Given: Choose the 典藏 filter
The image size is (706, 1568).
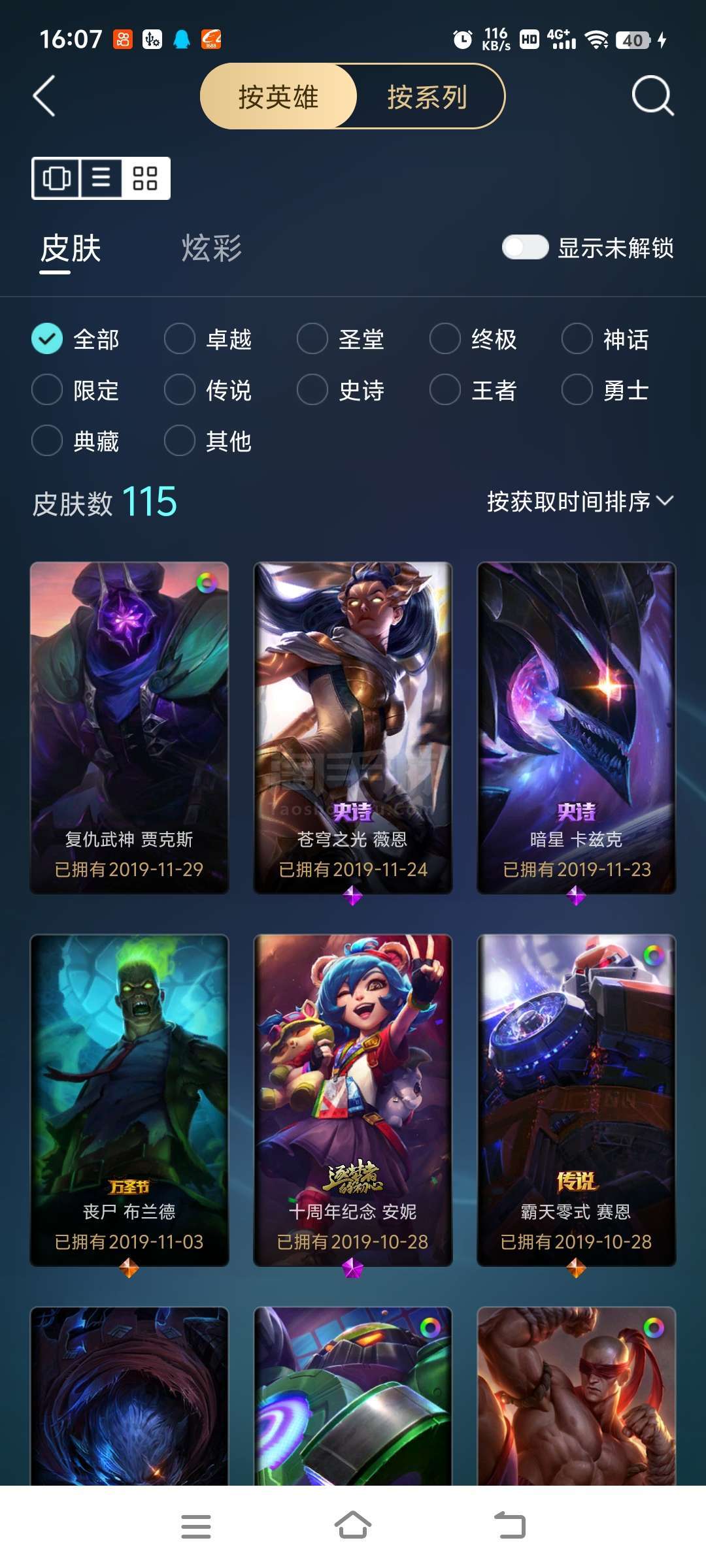Looking at the screenshot, I should tap(76, 441).
